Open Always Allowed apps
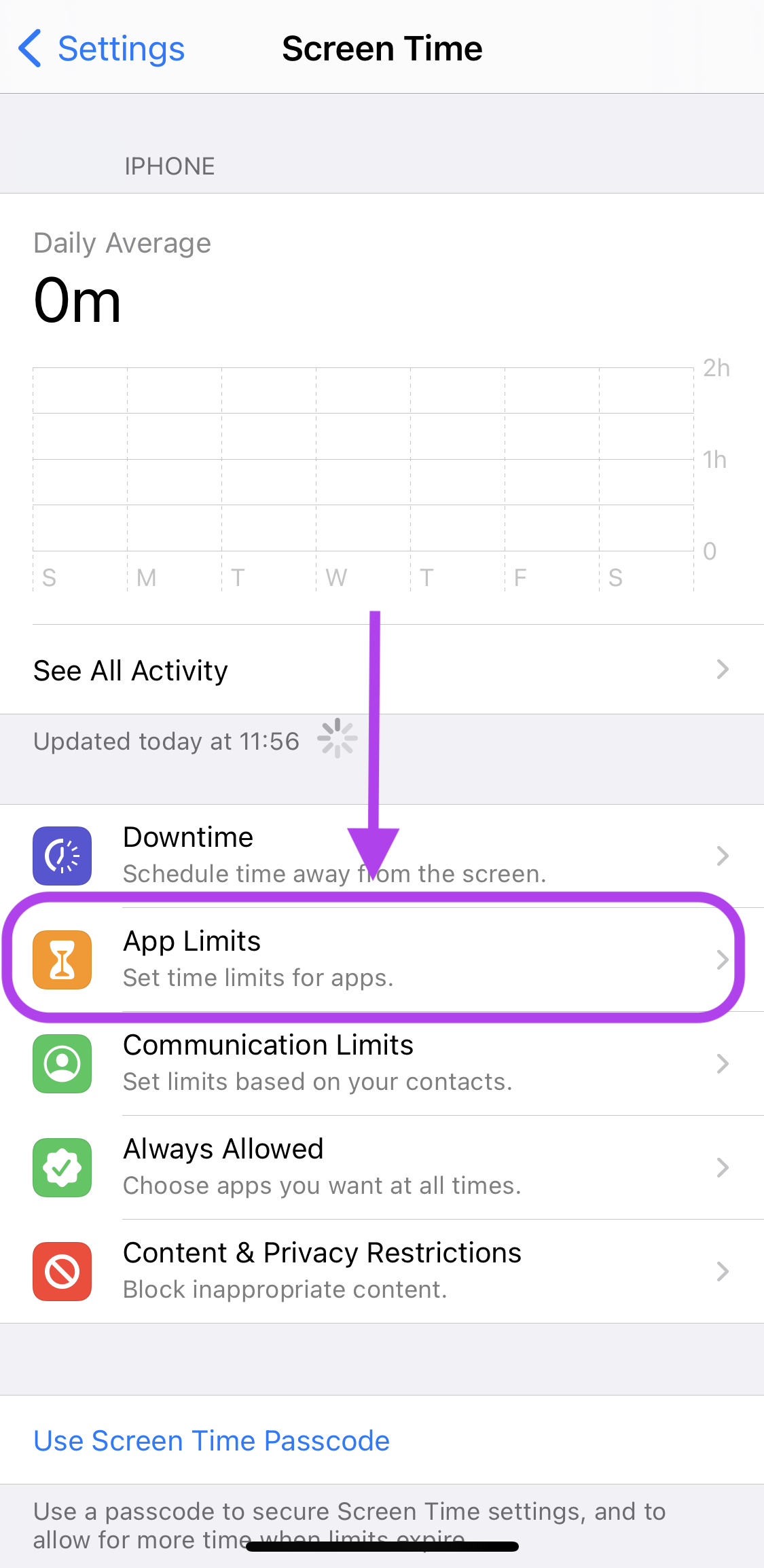Image resolution: width=764 pixels, height=1568 pixels. (x=382, y=1167)
